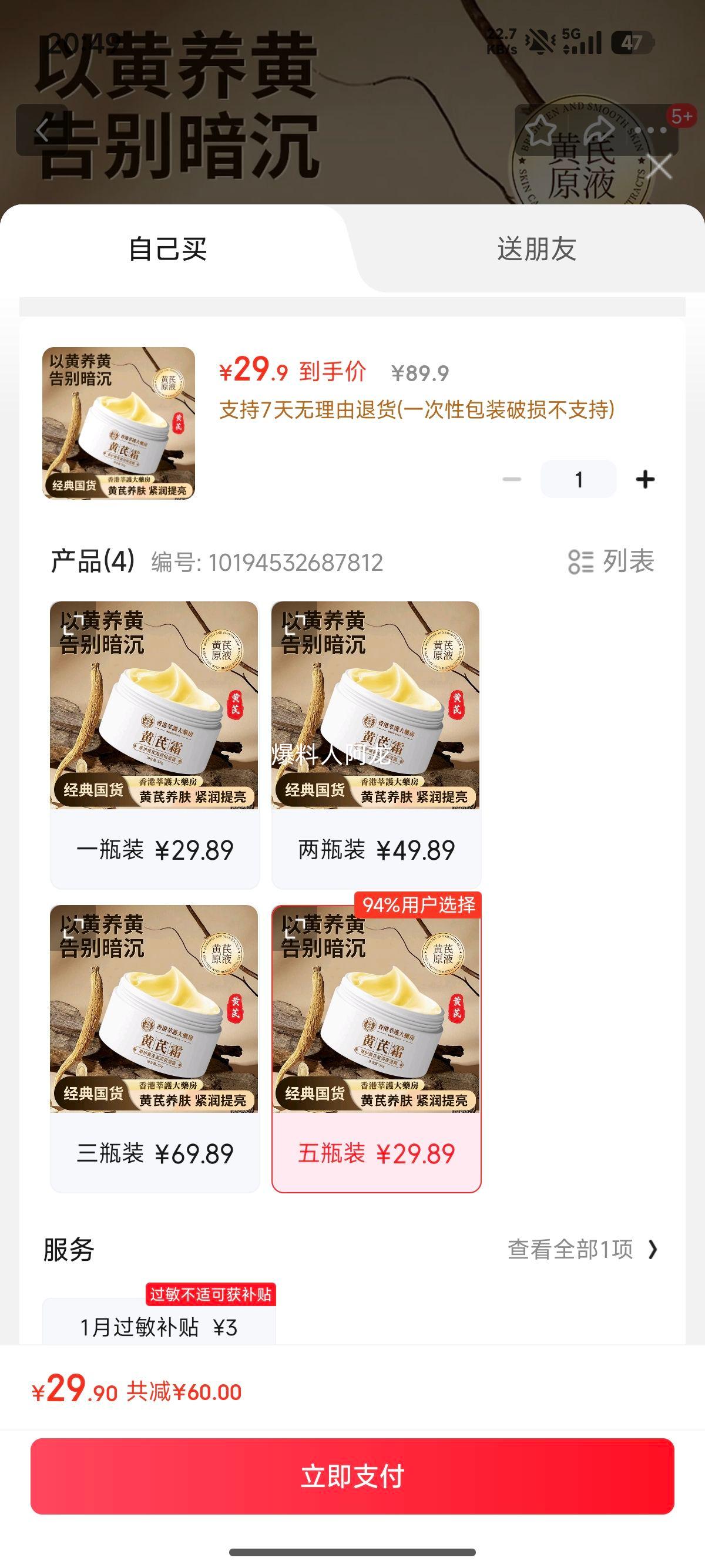Open the product thumbnail next to the price
The width and height of the screenshot is (705, 1568).
point(119,423)
